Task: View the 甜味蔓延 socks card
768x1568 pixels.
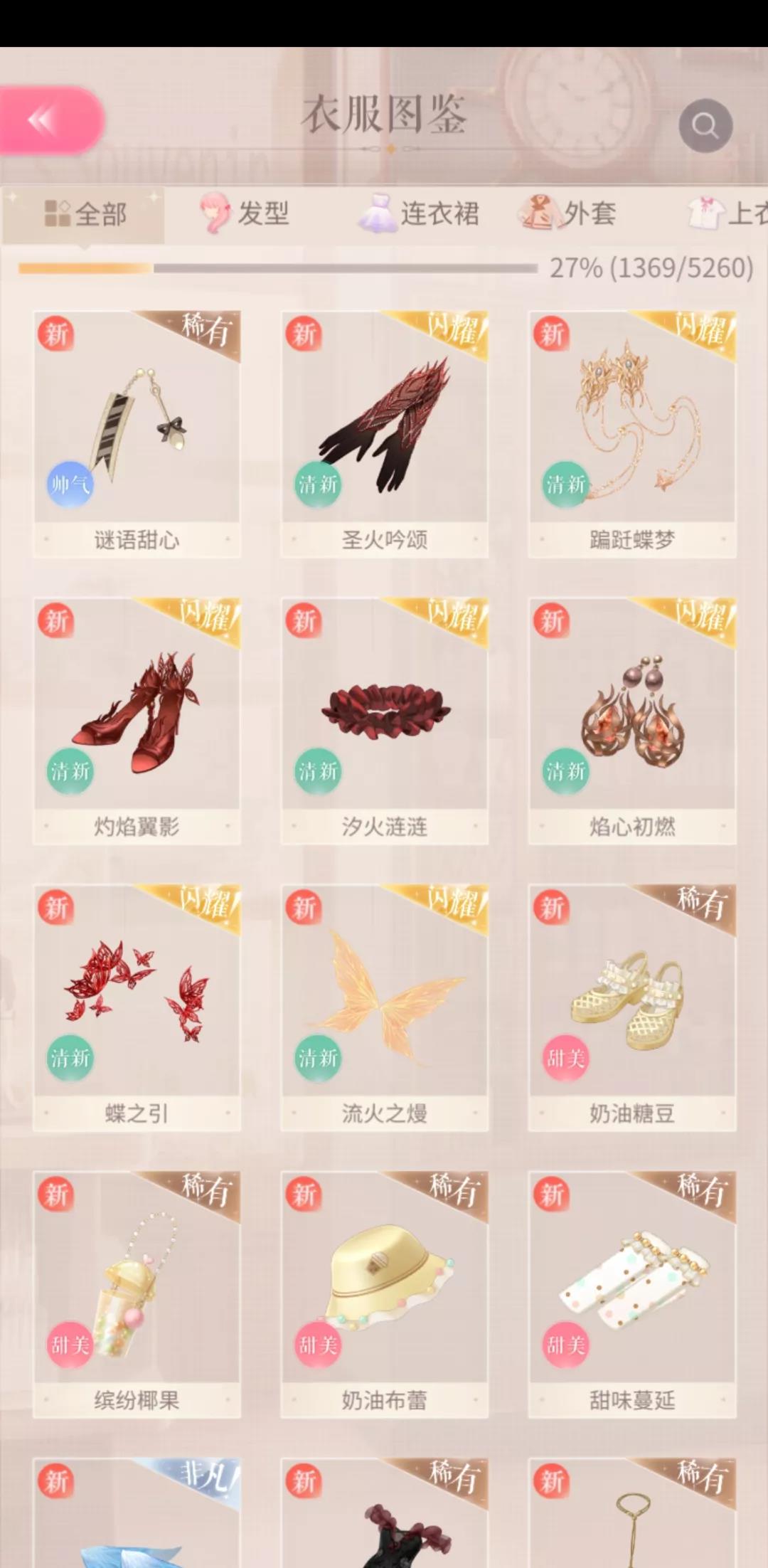Action: tap(631, 1293)
